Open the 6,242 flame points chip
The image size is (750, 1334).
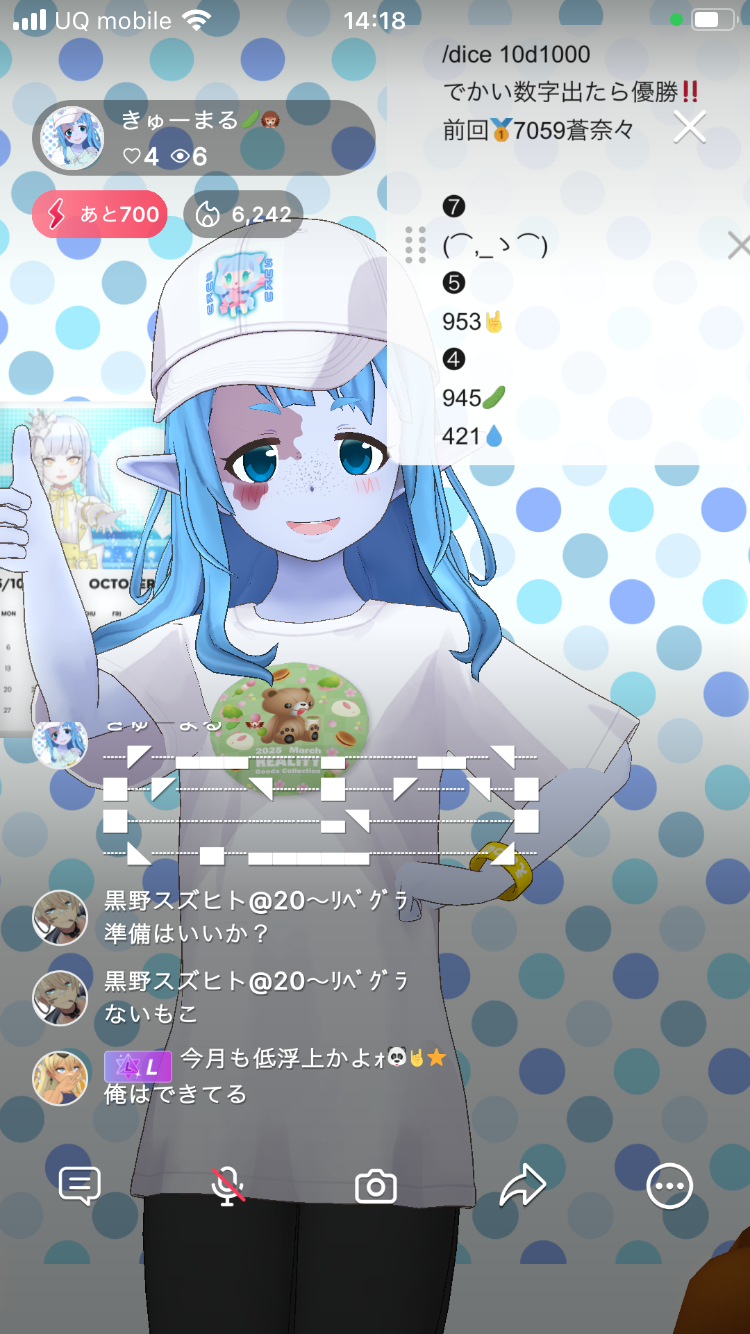tap(243, 214)
